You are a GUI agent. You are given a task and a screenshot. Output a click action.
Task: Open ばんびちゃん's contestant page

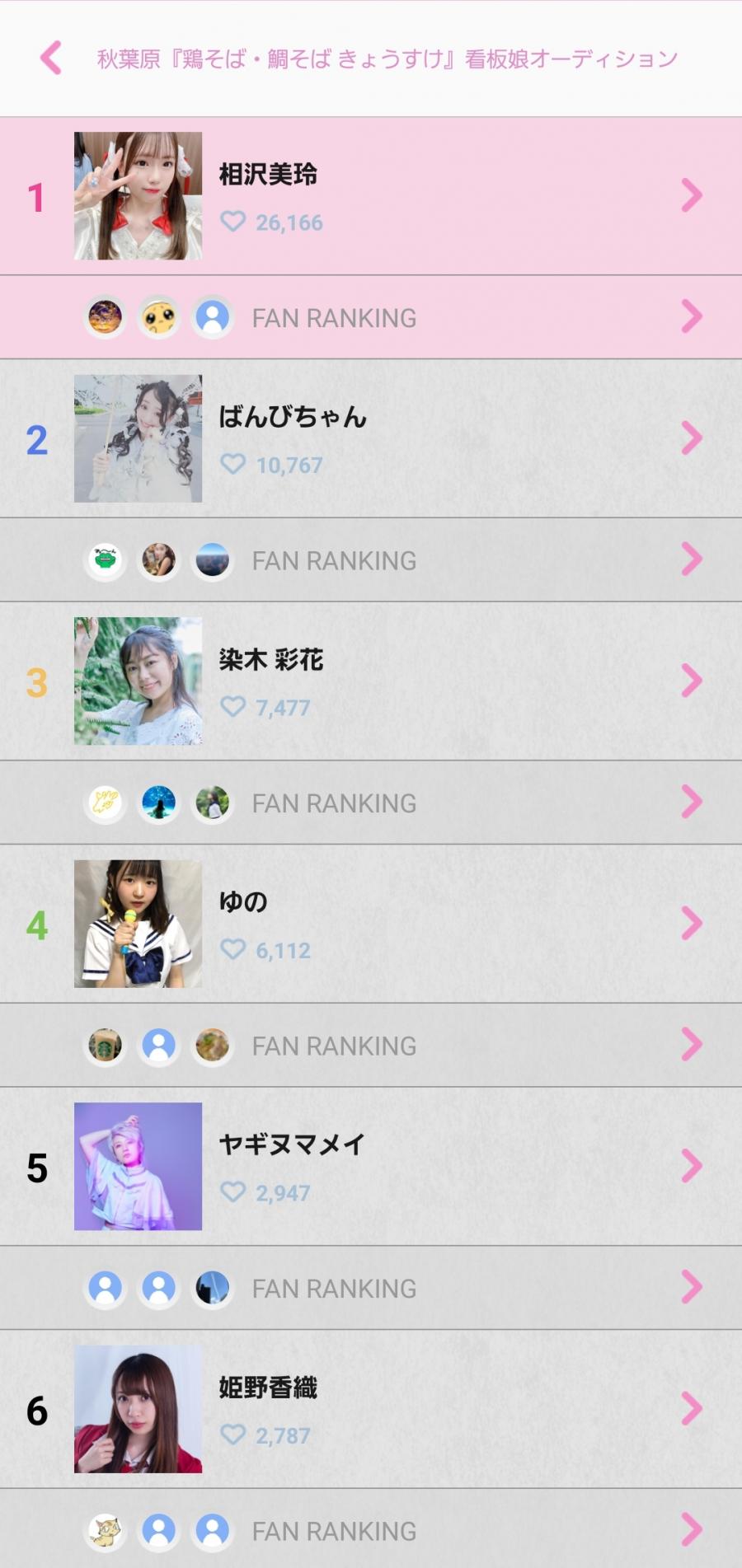click(371, 438)
